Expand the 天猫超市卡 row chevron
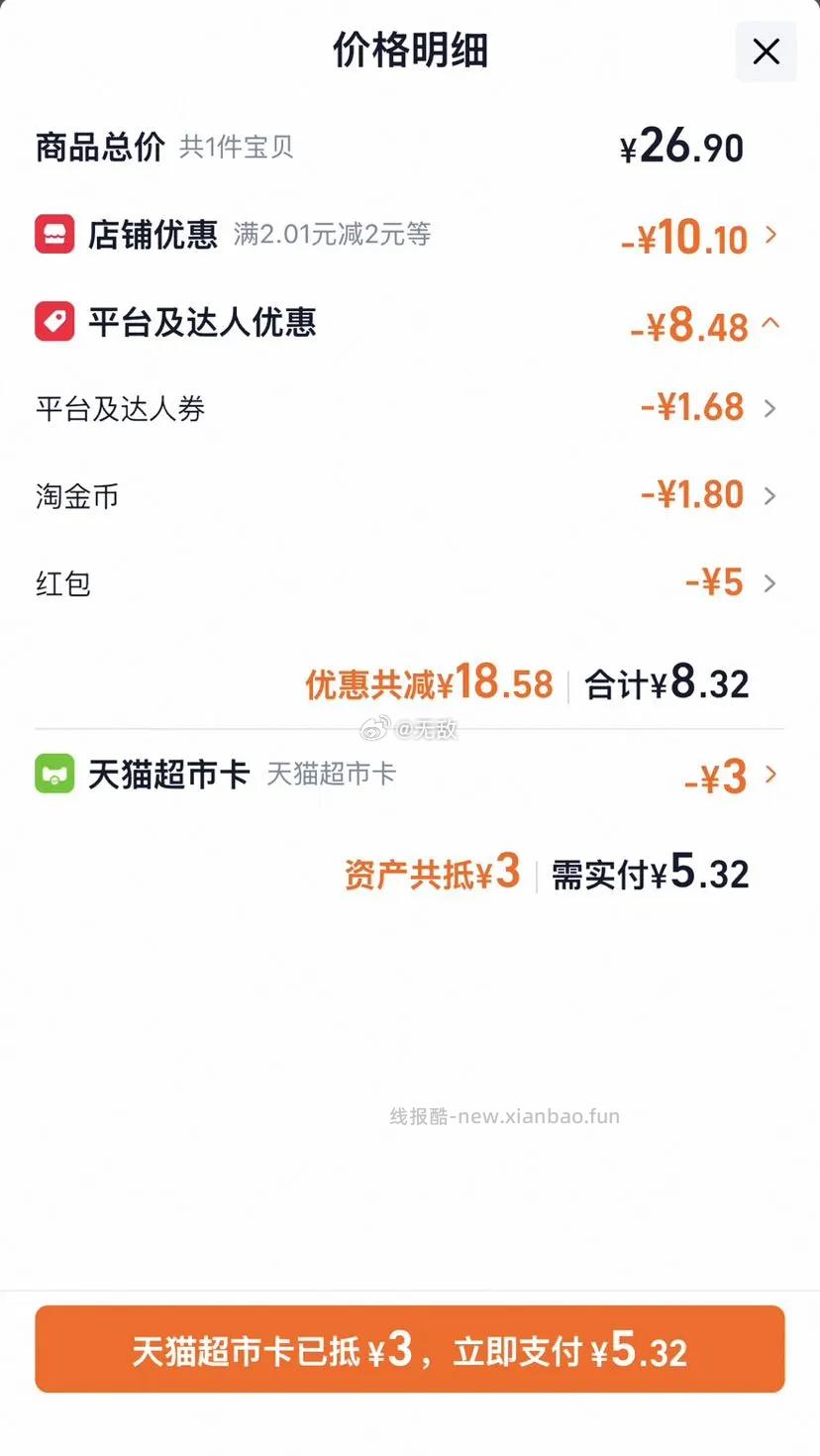Image resolution: width=820 pixels, height=1456 pixels. pyautogui.click(x=770, y=776)
